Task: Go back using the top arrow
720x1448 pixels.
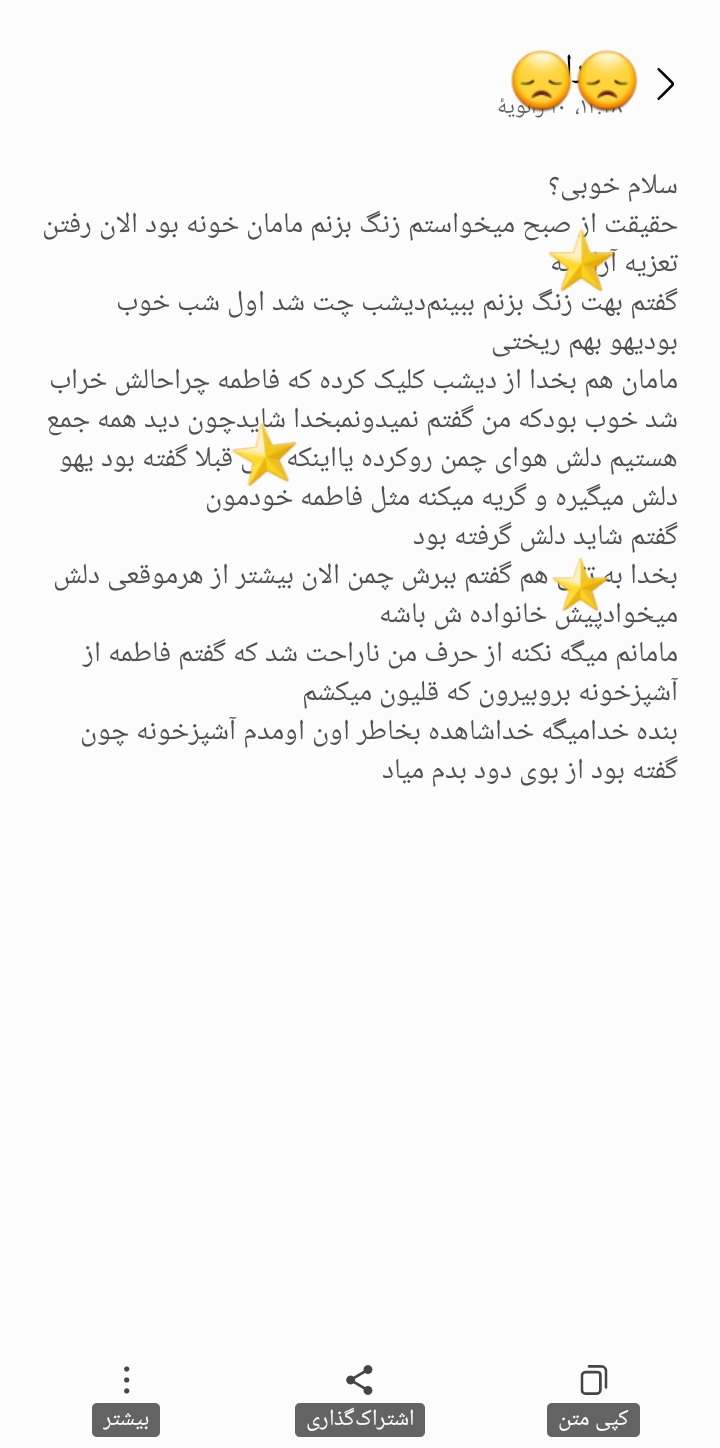Action: pos(666,85)
